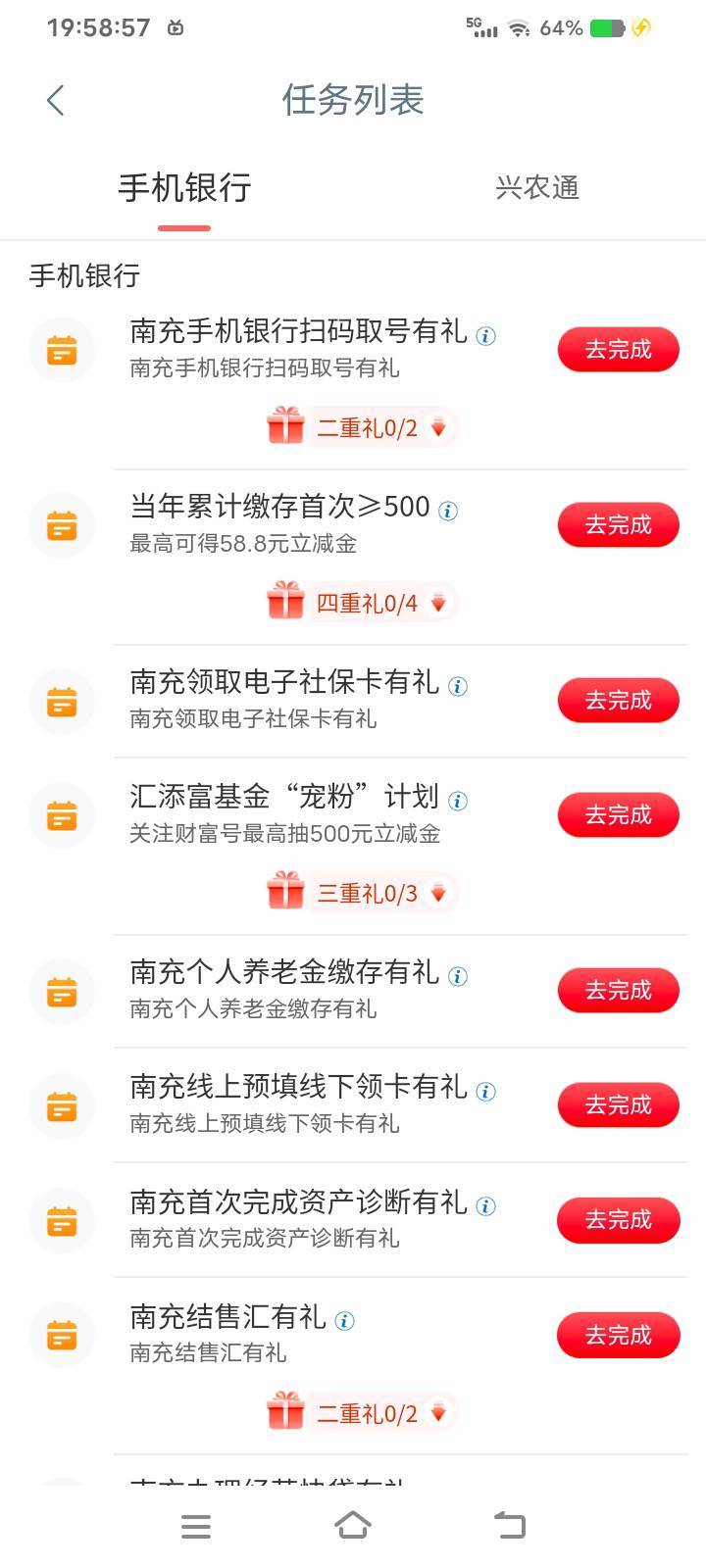Viewport: 706px width, 1568px height.
Task: Open info icon next to 南充结售汇有礼
Action: click(344, 1321)
